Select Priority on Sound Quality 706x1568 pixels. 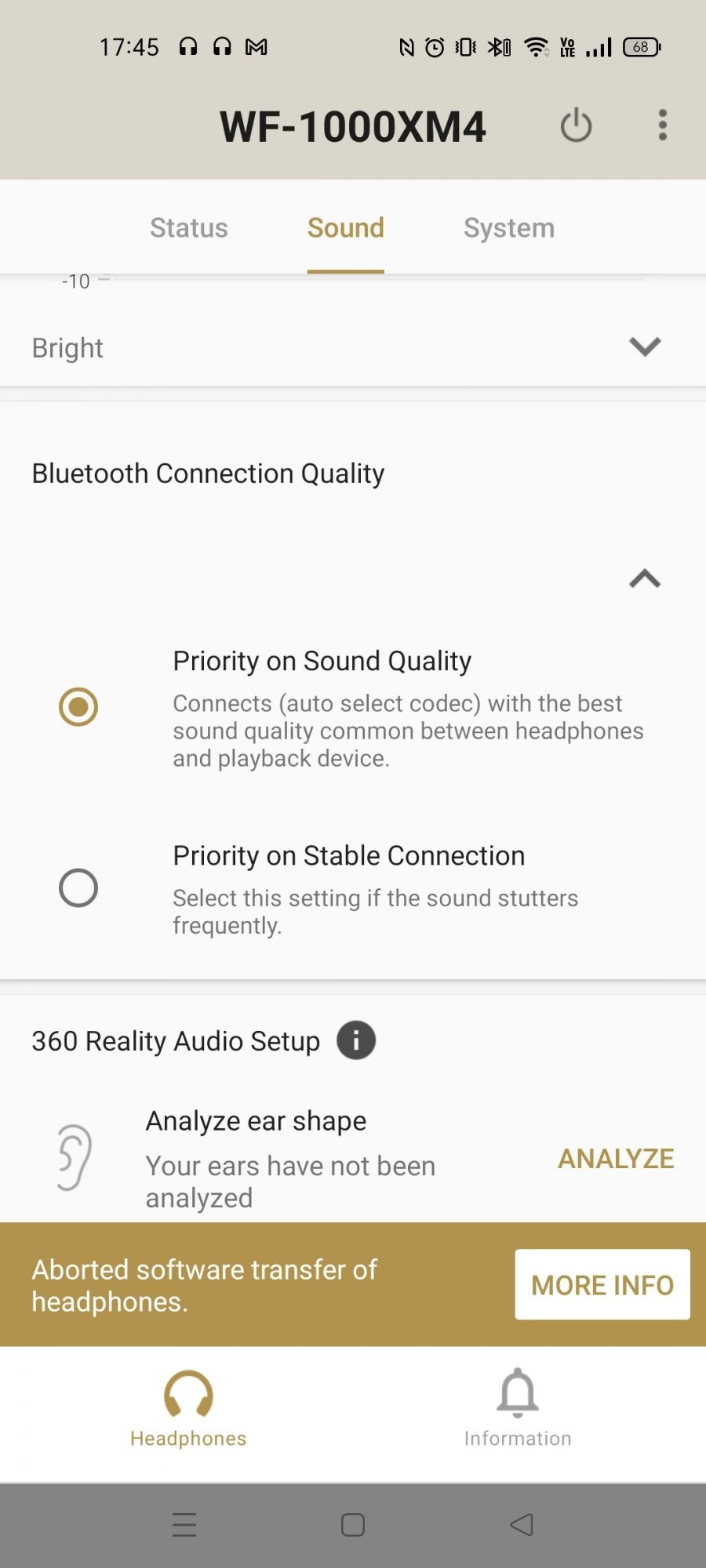pos(78,706)
